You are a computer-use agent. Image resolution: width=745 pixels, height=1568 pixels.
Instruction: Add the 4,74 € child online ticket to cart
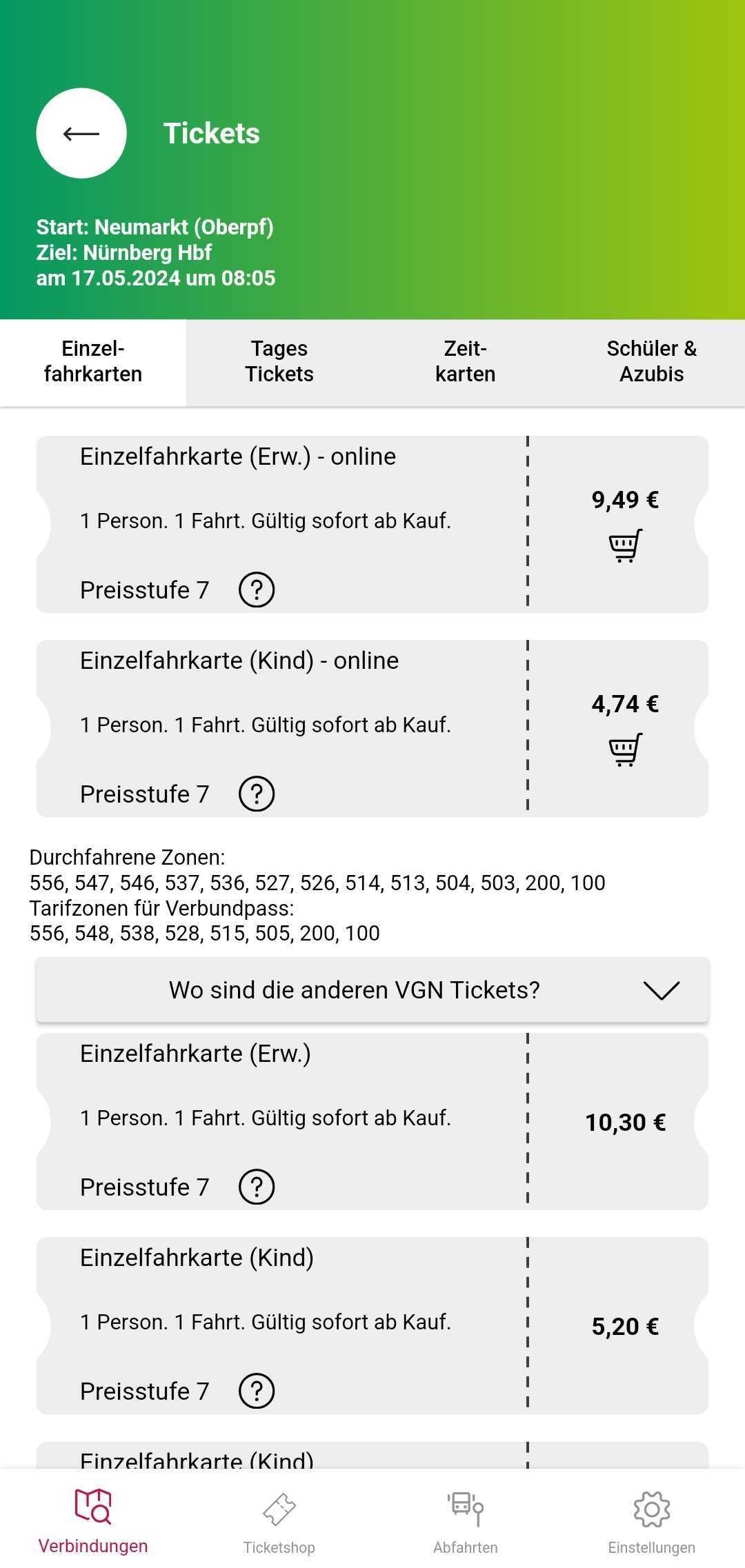[625, 750]
